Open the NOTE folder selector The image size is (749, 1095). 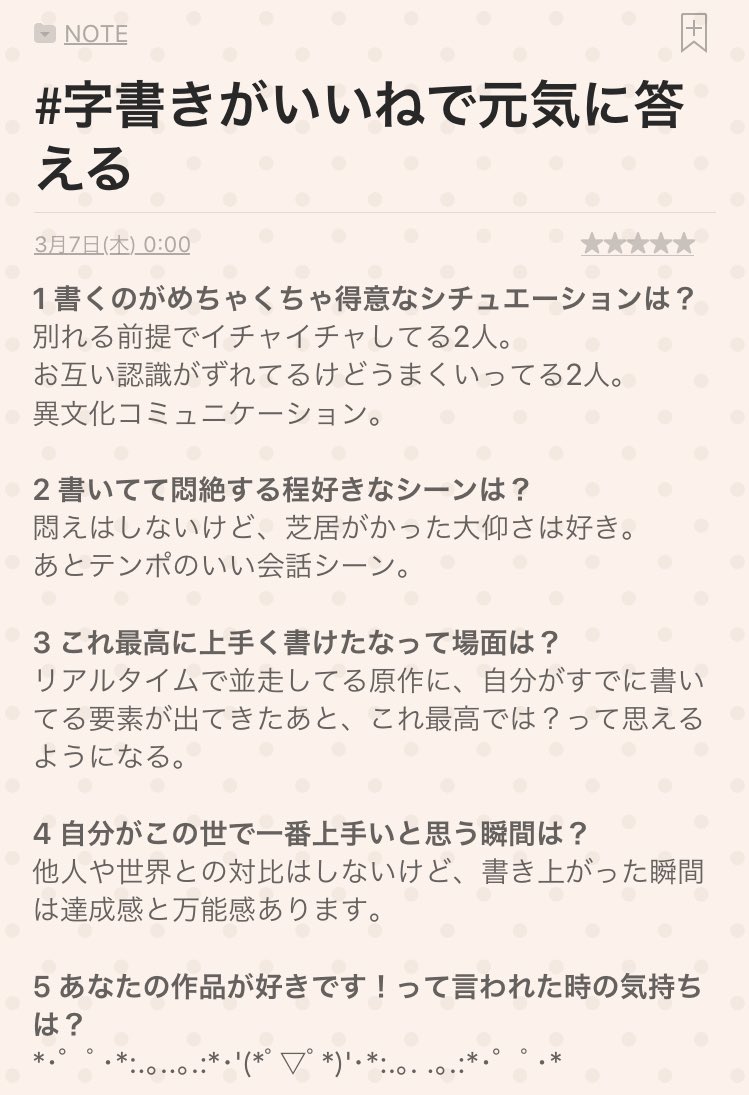pos(82,34)
